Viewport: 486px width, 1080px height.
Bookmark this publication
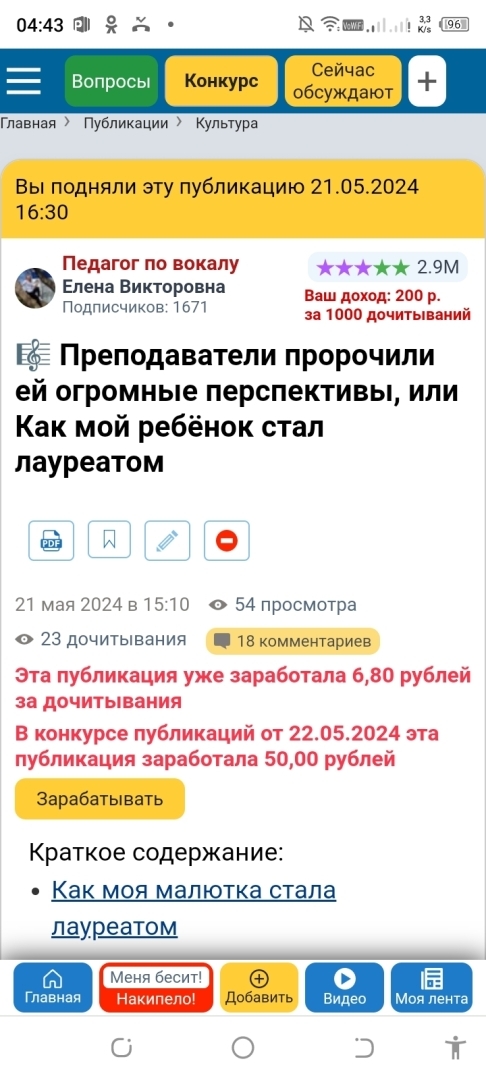[x=109, y=540]
